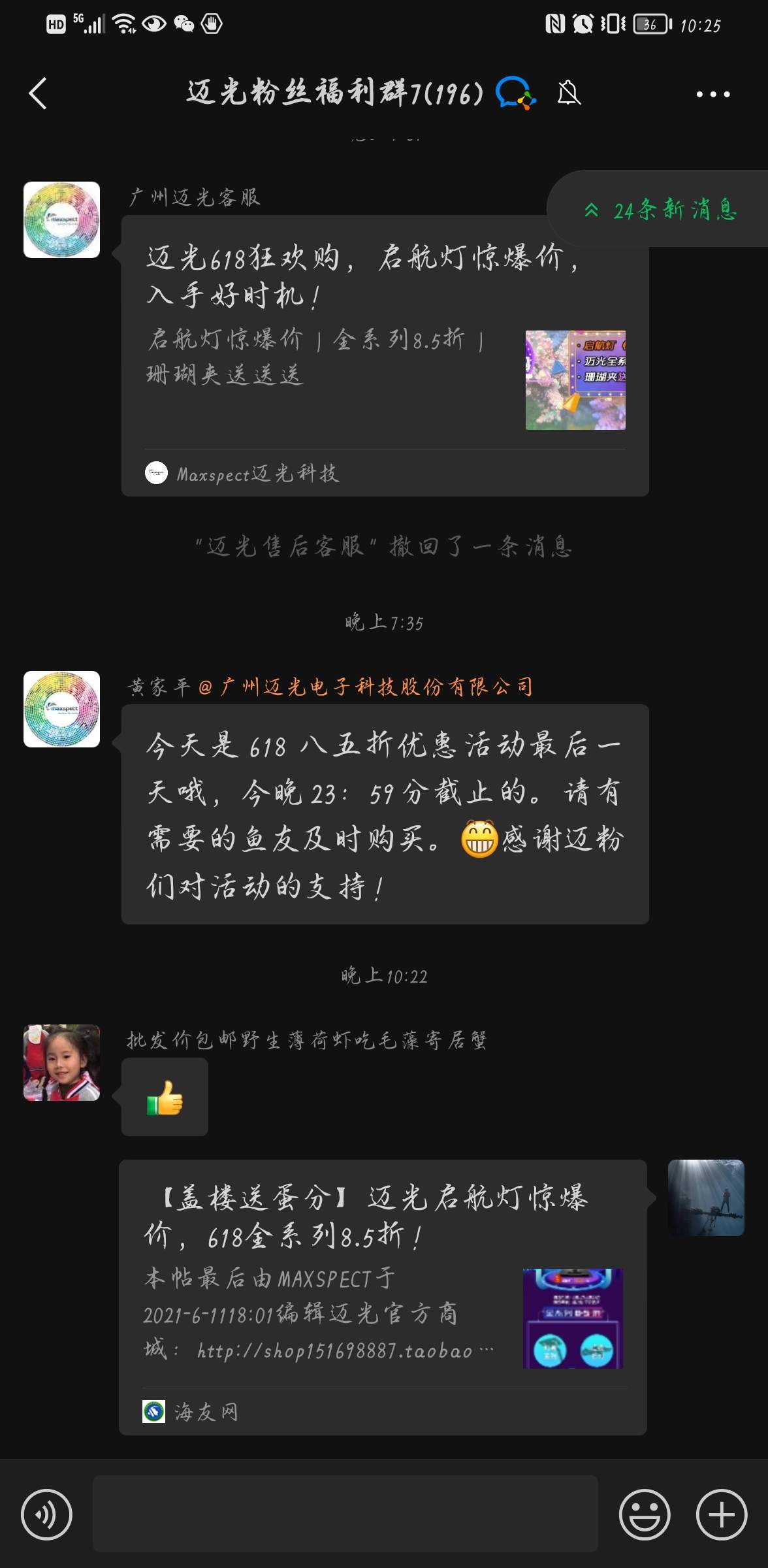Switch to voice message input
Viewport: 768px width, 1568px height.
46,1514
